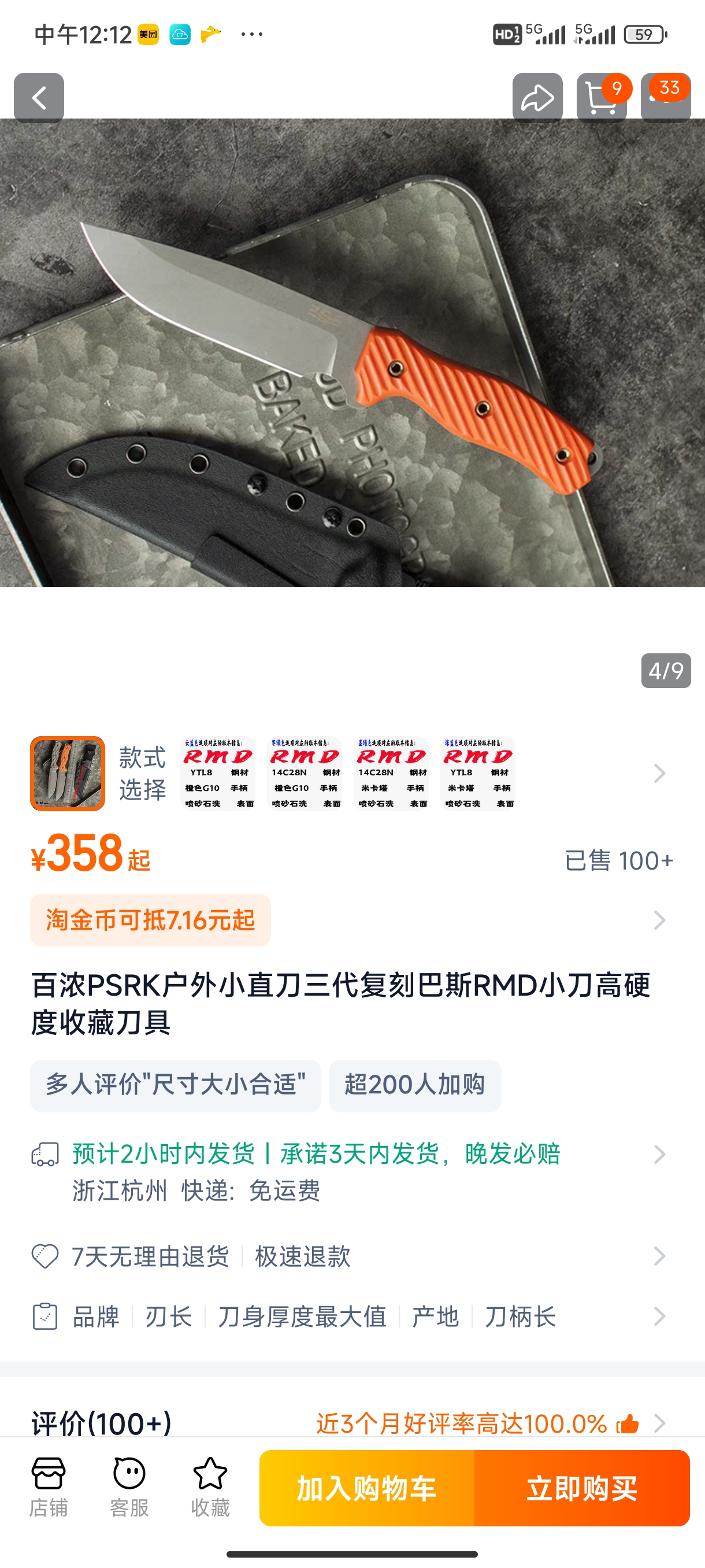705x1568 pixels.
Task: Choose the YTL8 橙色G10 style option
Action: click(x=218, y=773)
